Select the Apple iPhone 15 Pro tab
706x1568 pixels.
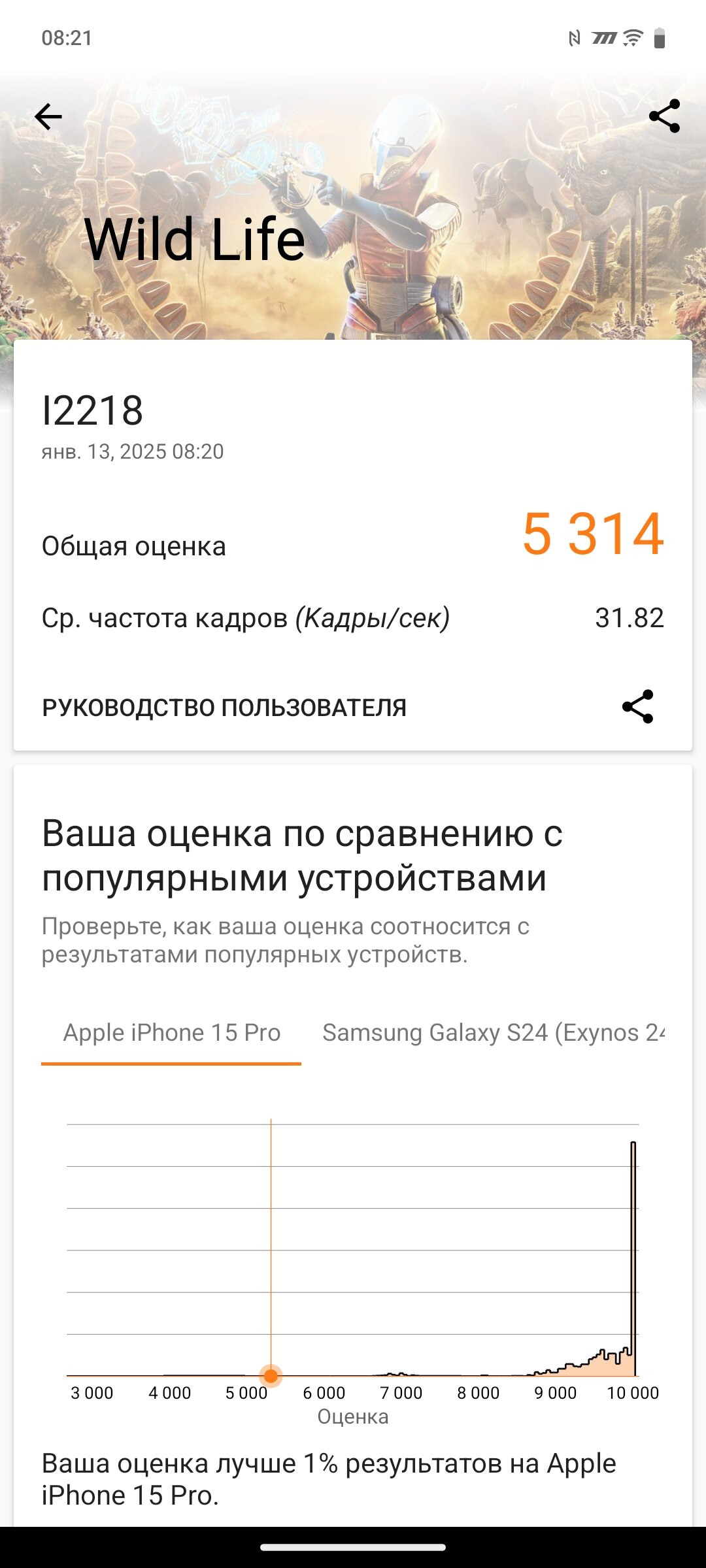[x=171, y=1033]
